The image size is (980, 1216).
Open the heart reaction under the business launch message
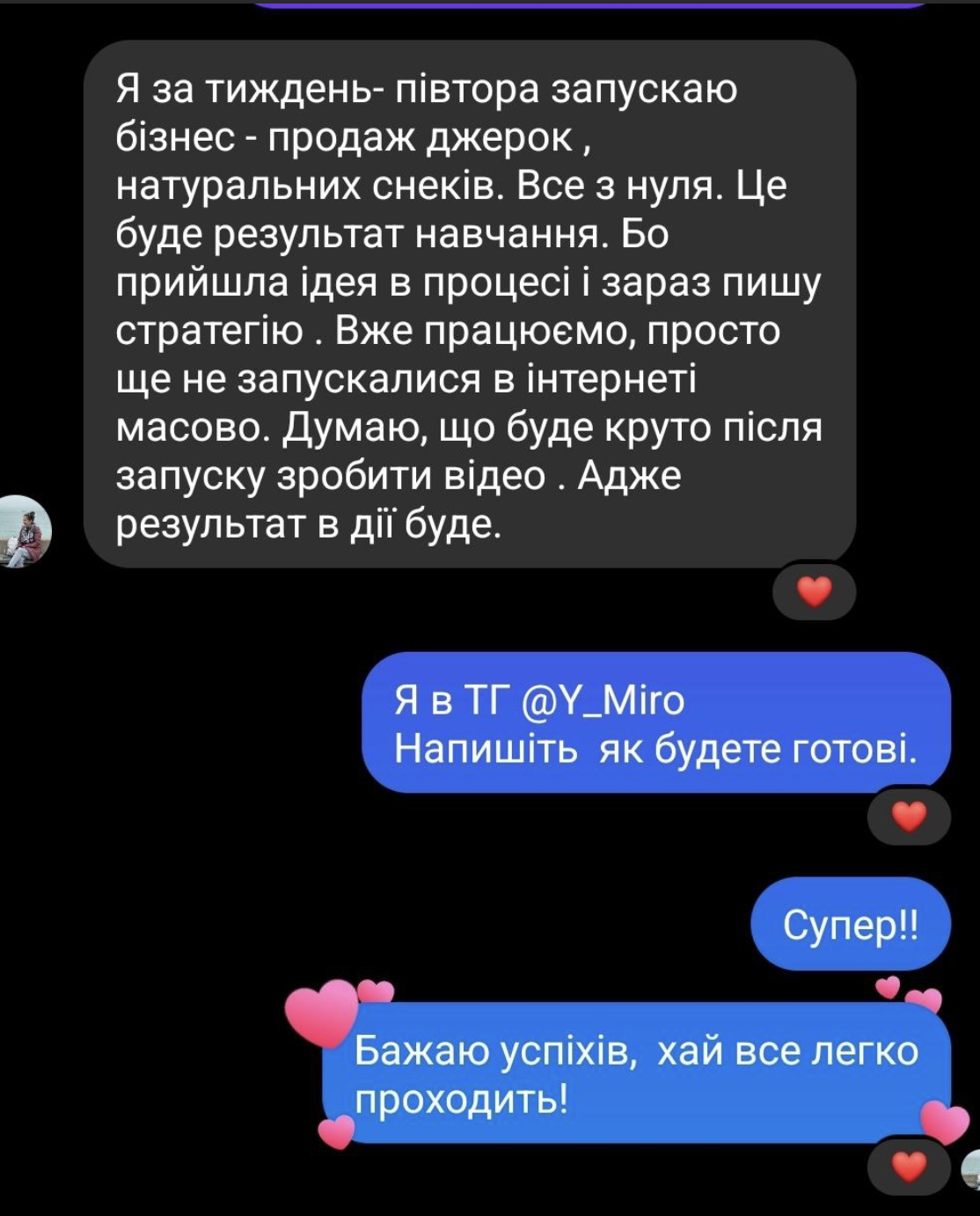point(814,591)
